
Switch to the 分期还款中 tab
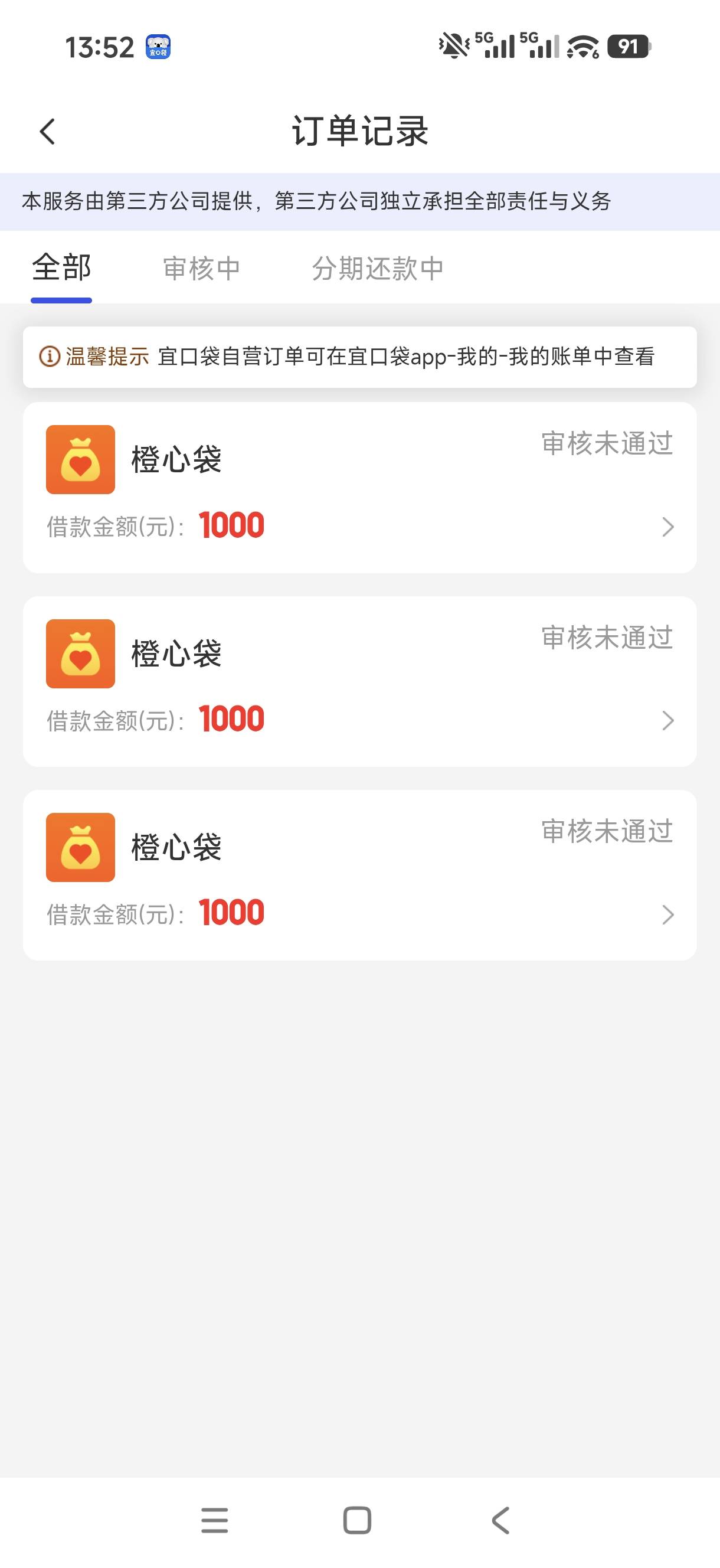(377, 269)
